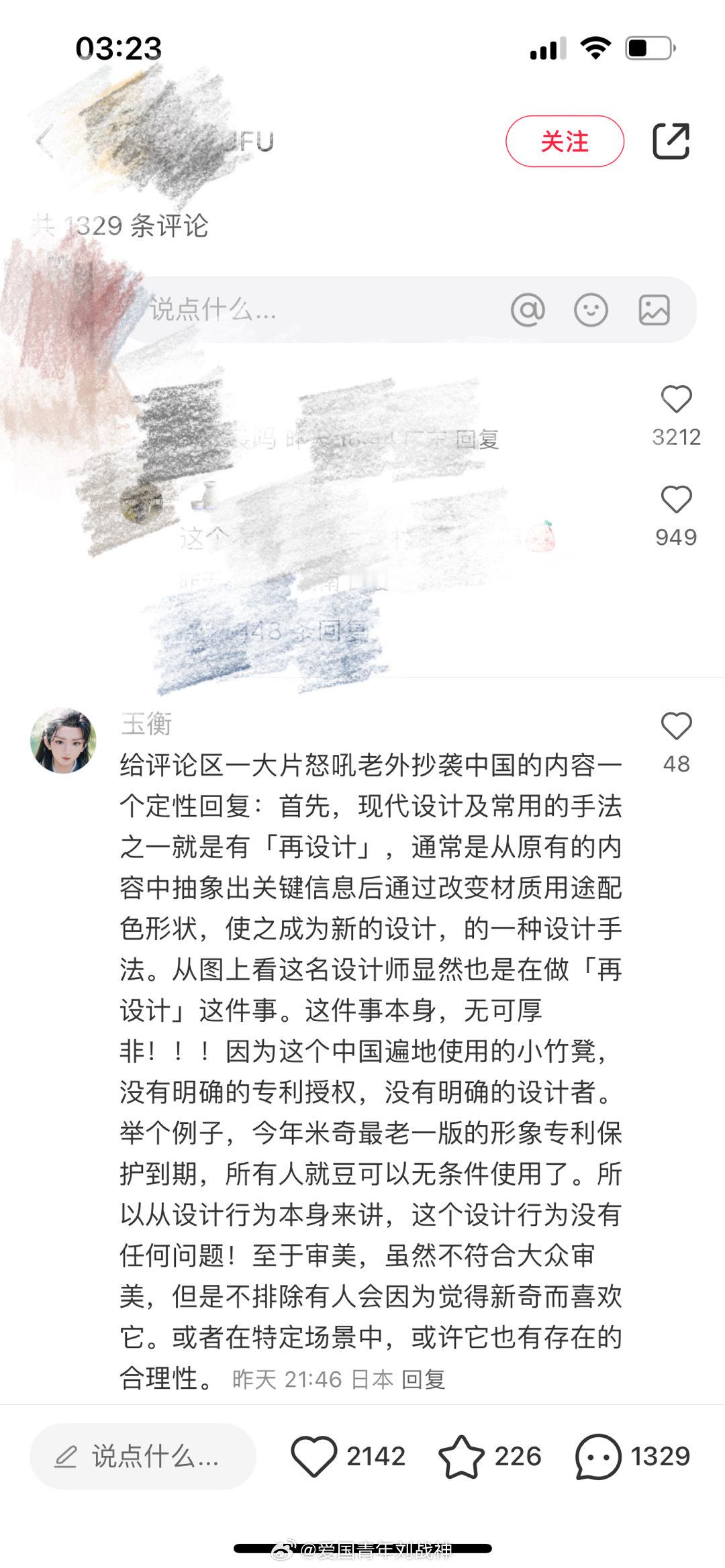Favorite the post using the star
Image resolution: width=725 pixels, height=1568 pixels.
[x=461, y=1457]
